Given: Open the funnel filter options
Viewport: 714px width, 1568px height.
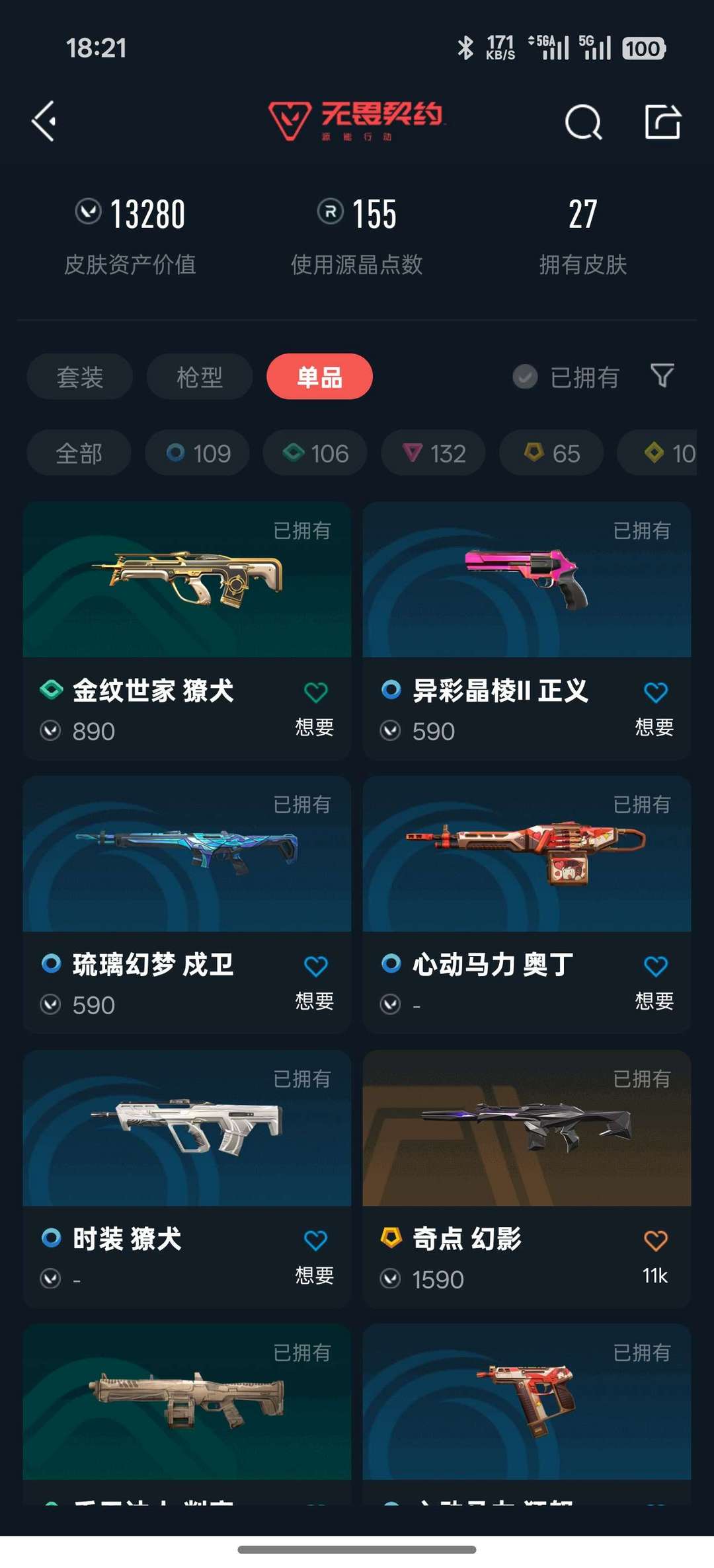Looking at the screenshot, I should (662, 376).
